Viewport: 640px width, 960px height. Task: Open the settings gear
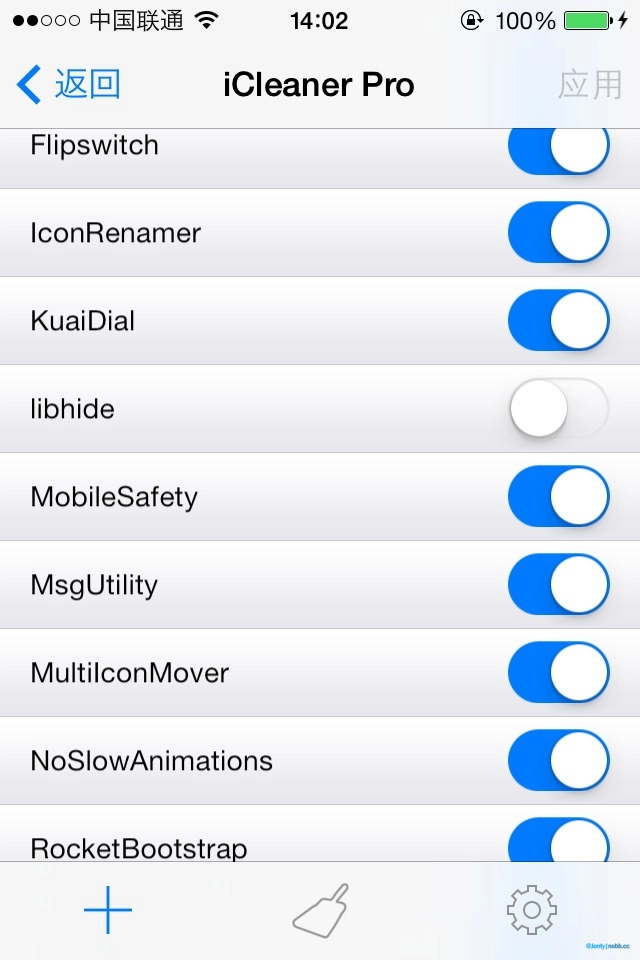(x=532, y=910)
